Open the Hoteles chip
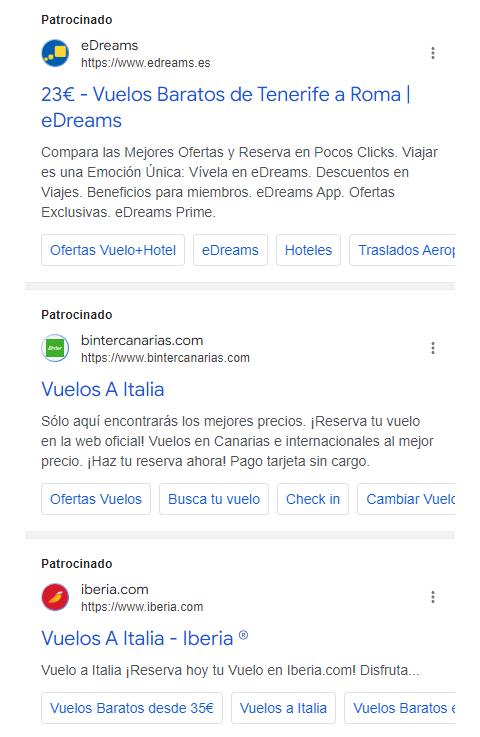This screenshot has width=480, height=737. (x=308, y=250)
